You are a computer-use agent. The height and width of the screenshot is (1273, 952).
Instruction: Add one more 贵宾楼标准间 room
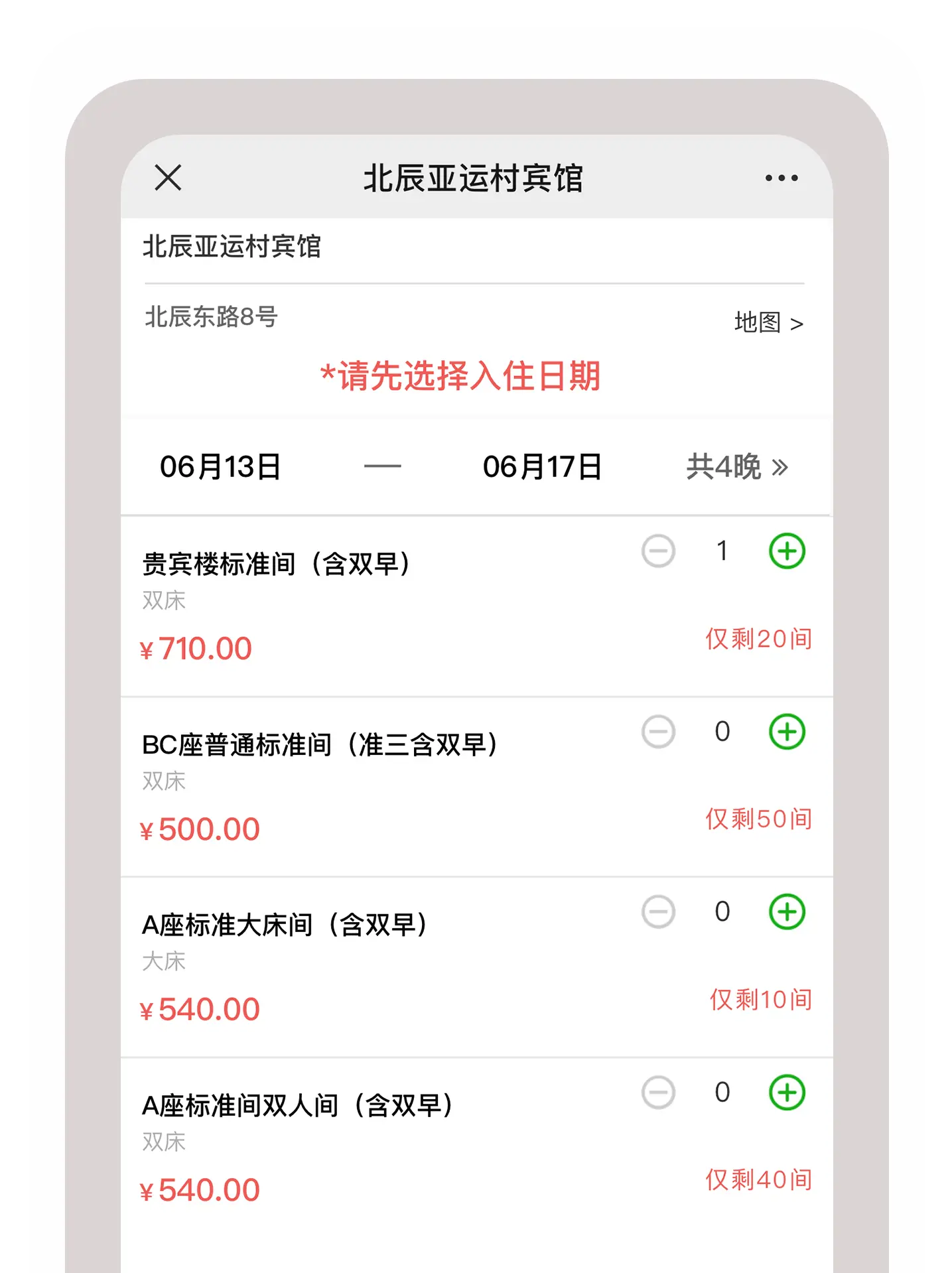point(787,551)
